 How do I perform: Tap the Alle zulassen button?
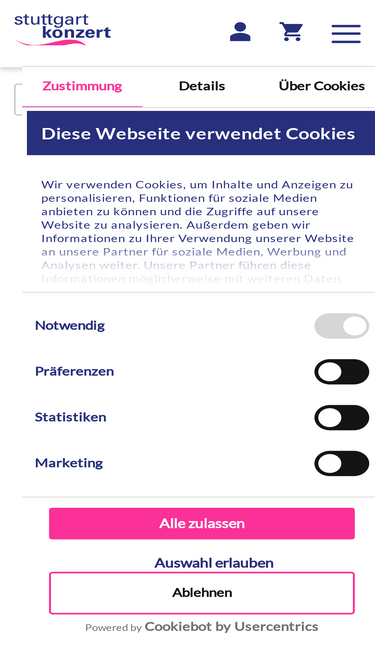click(202, 523)
